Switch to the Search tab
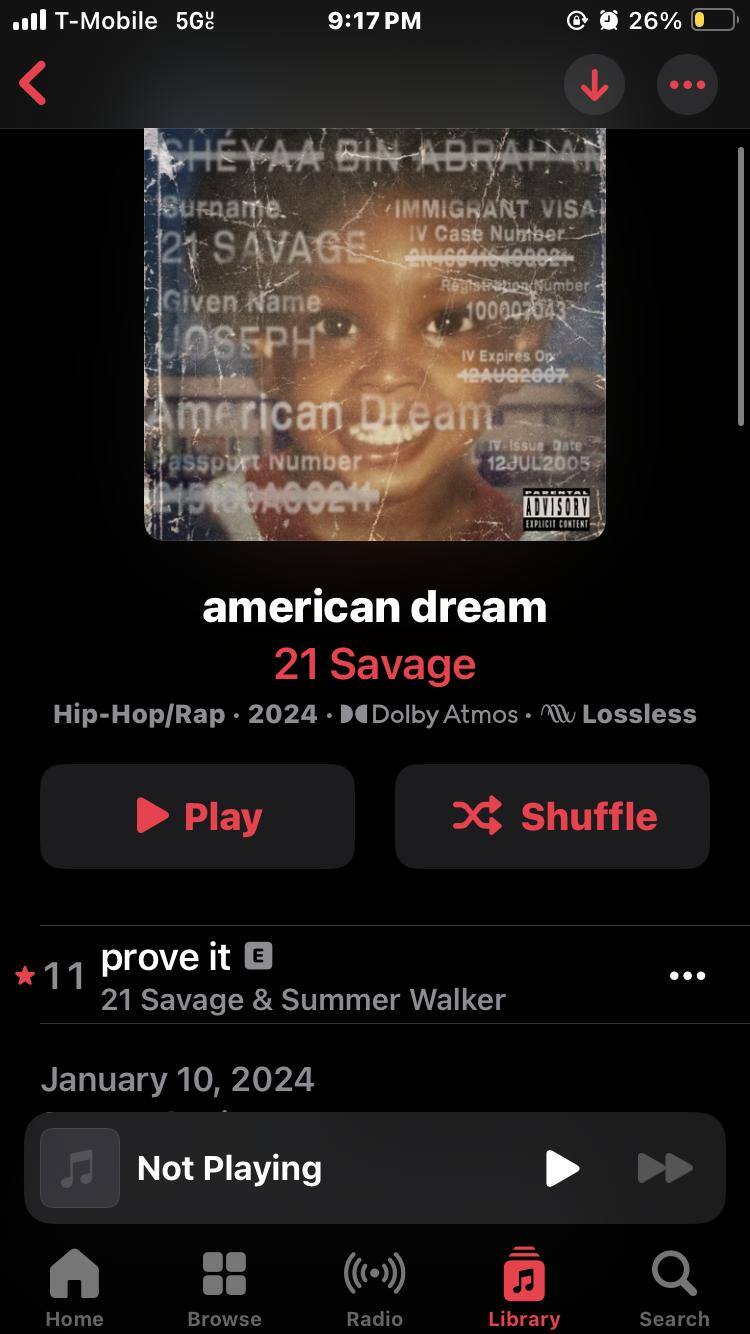This screenshot has width=750, height=1334. (674, 1288)
